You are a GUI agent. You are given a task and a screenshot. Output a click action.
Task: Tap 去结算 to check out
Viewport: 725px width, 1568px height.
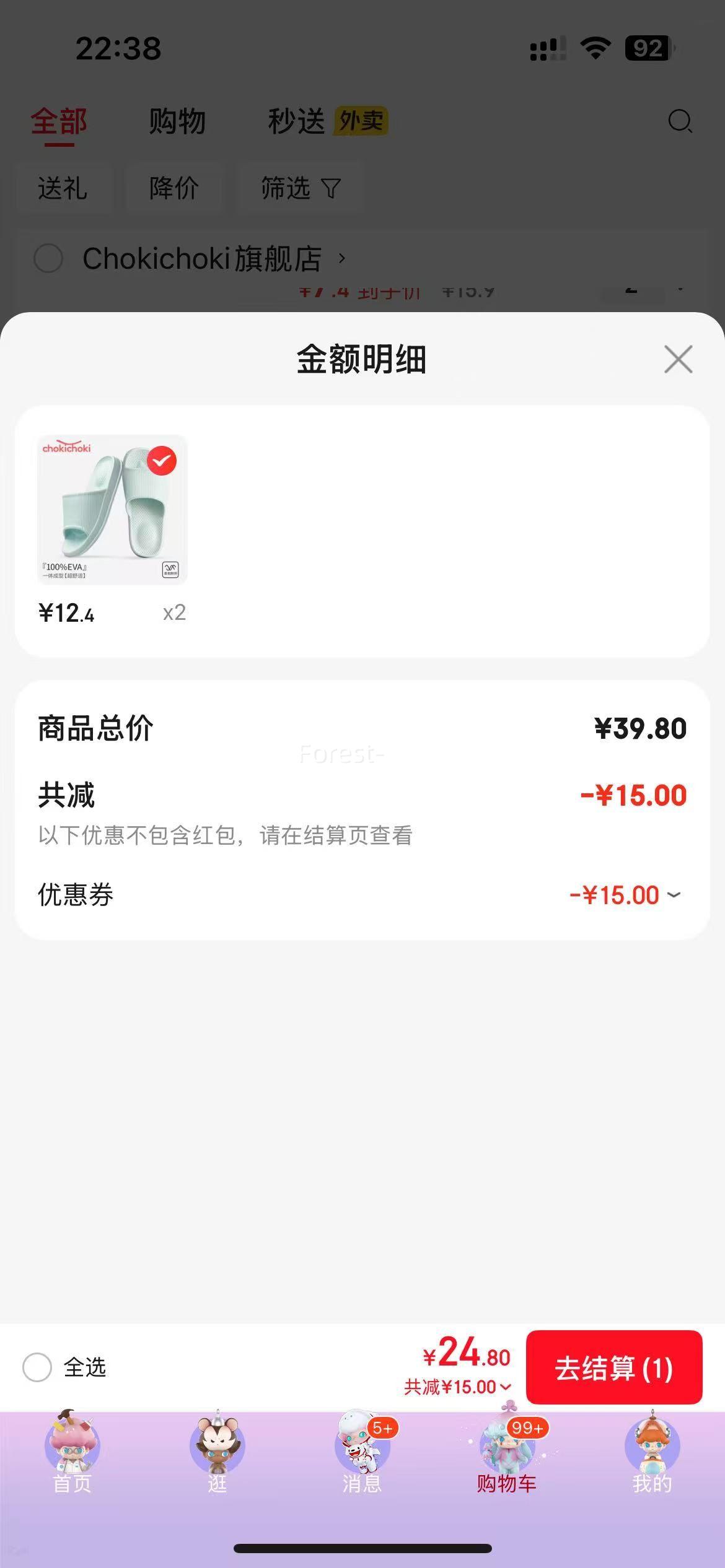point(613,1367)
